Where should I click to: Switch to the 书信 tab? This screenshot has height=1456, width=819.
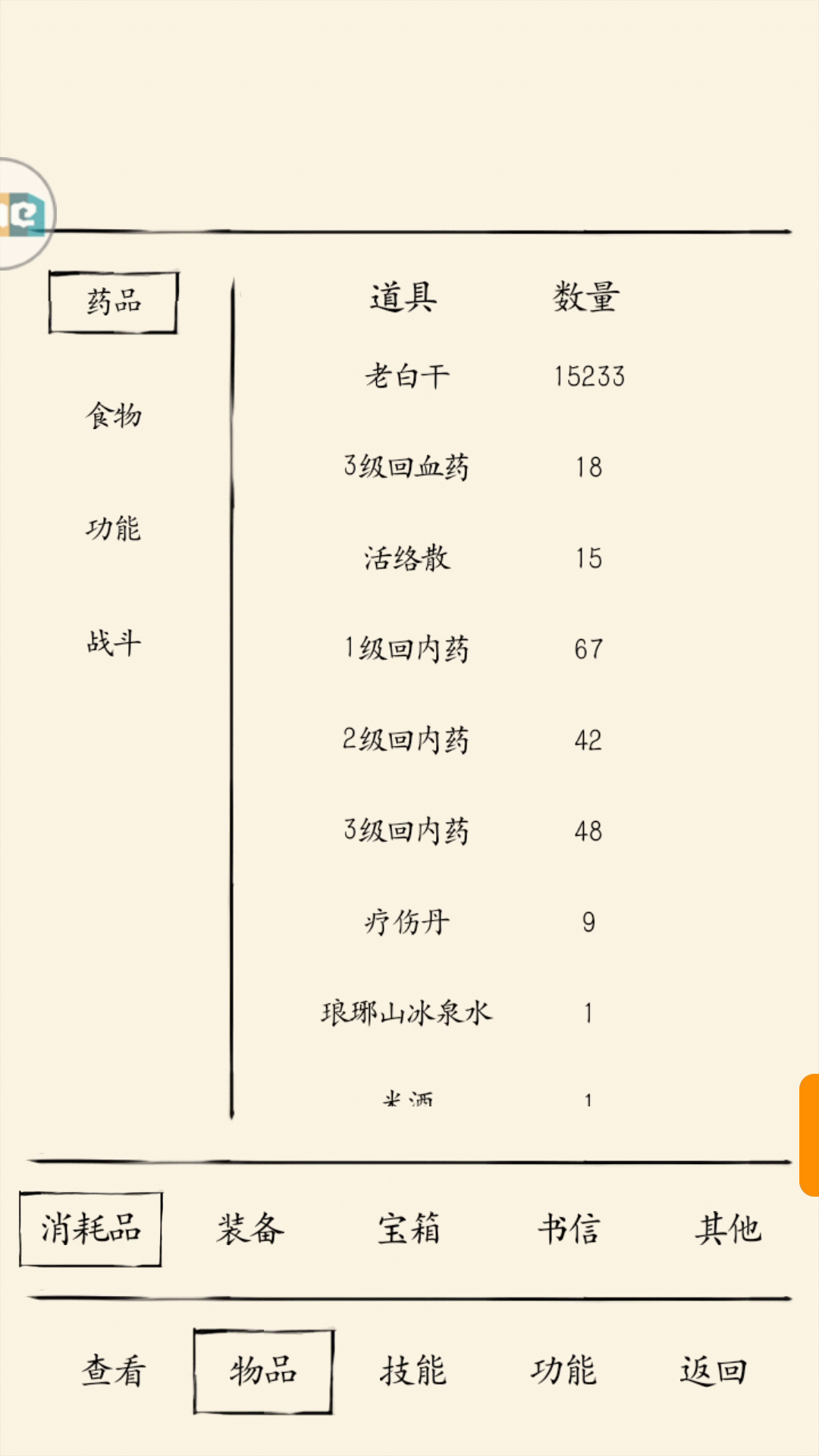click(x=569, y=1228)
